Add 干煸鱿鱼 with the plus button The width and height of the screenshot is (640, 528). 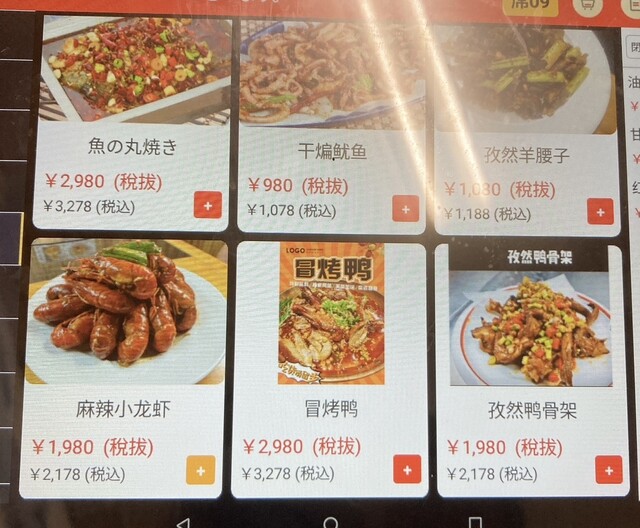pos(405,209)
